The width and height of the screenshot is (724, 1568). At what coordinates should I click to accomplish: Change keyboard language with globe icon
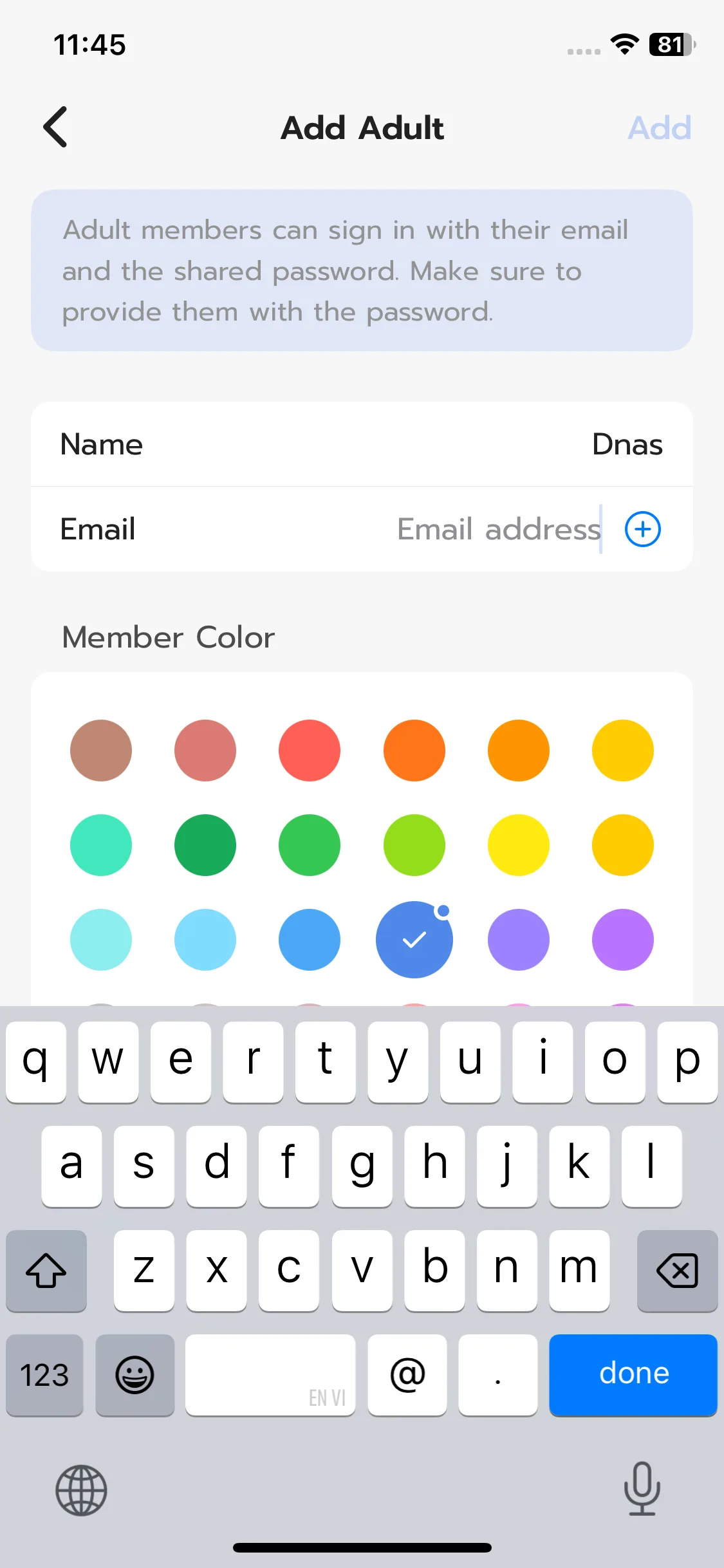81,1490
